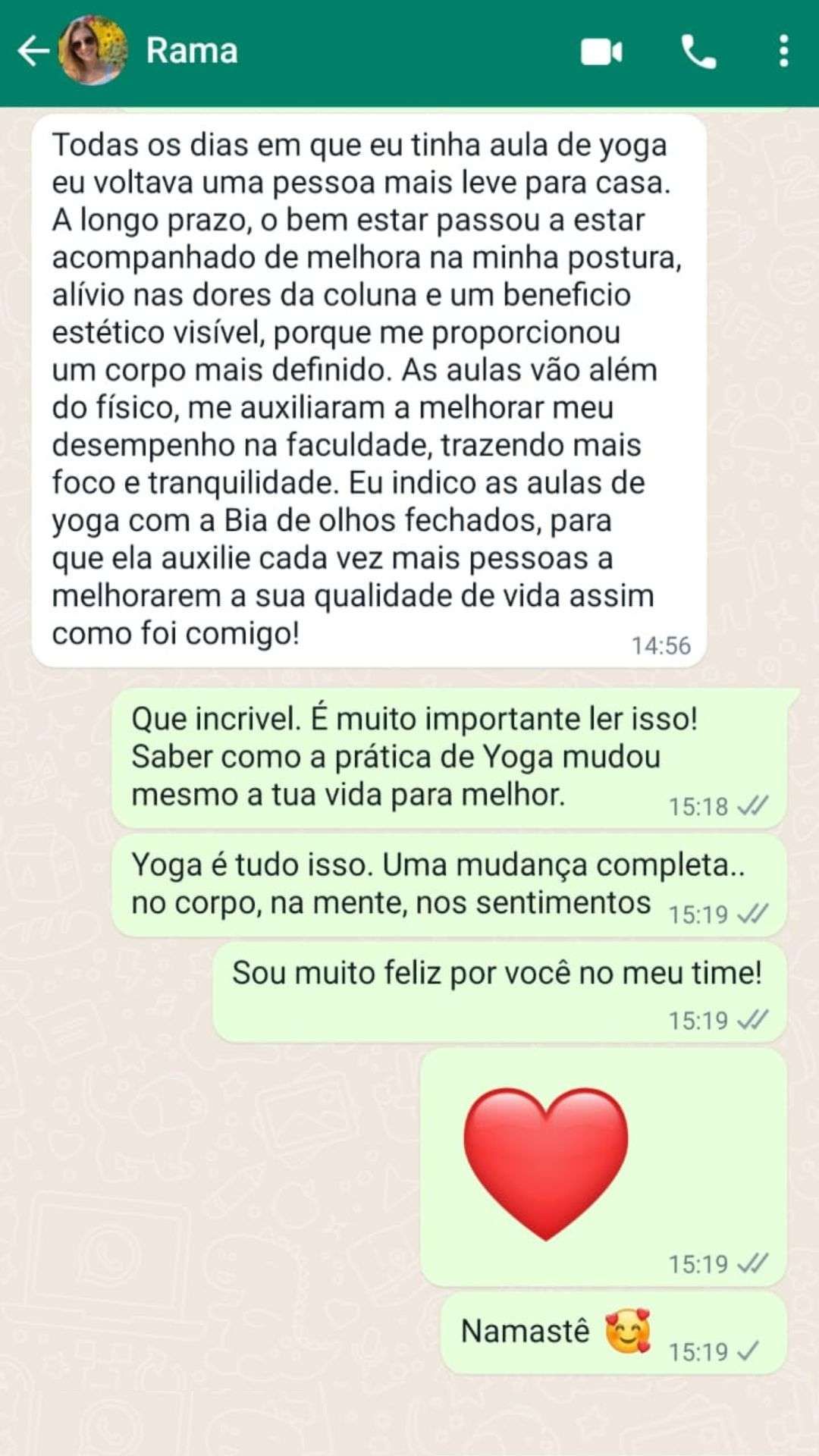Open Rama's profile picture
Screen dimensions: 819x1456
click(x=93, y=52)
